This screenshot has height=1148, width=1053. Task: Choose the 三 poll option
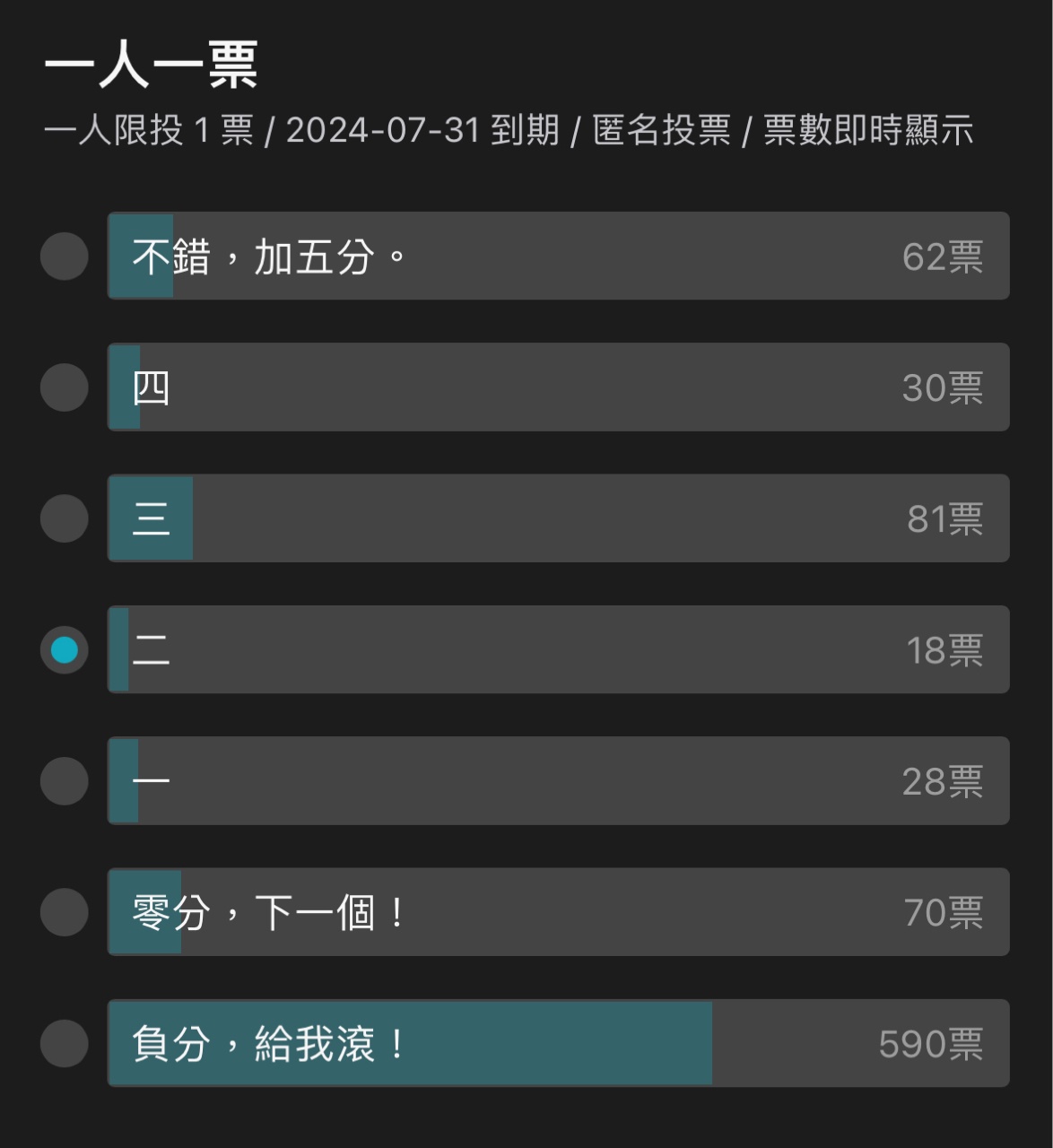pyautogui.click(x=65, y=518)
